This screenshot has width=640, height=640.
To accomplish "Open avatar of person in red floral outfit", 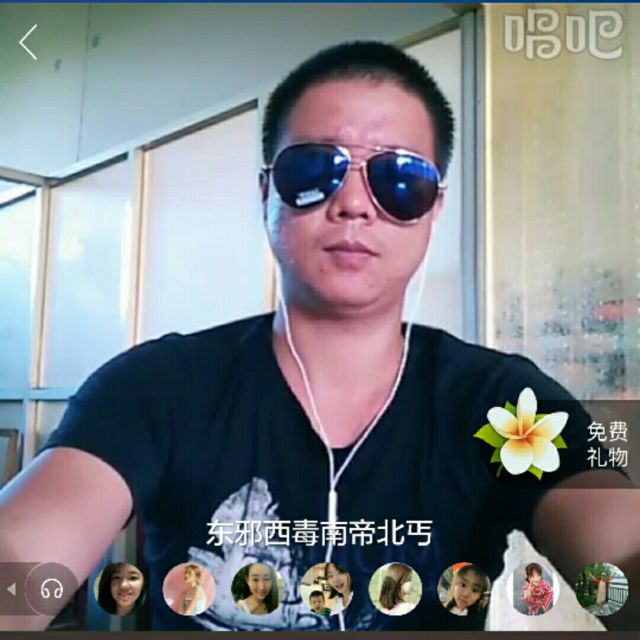I will pos(532,588).
